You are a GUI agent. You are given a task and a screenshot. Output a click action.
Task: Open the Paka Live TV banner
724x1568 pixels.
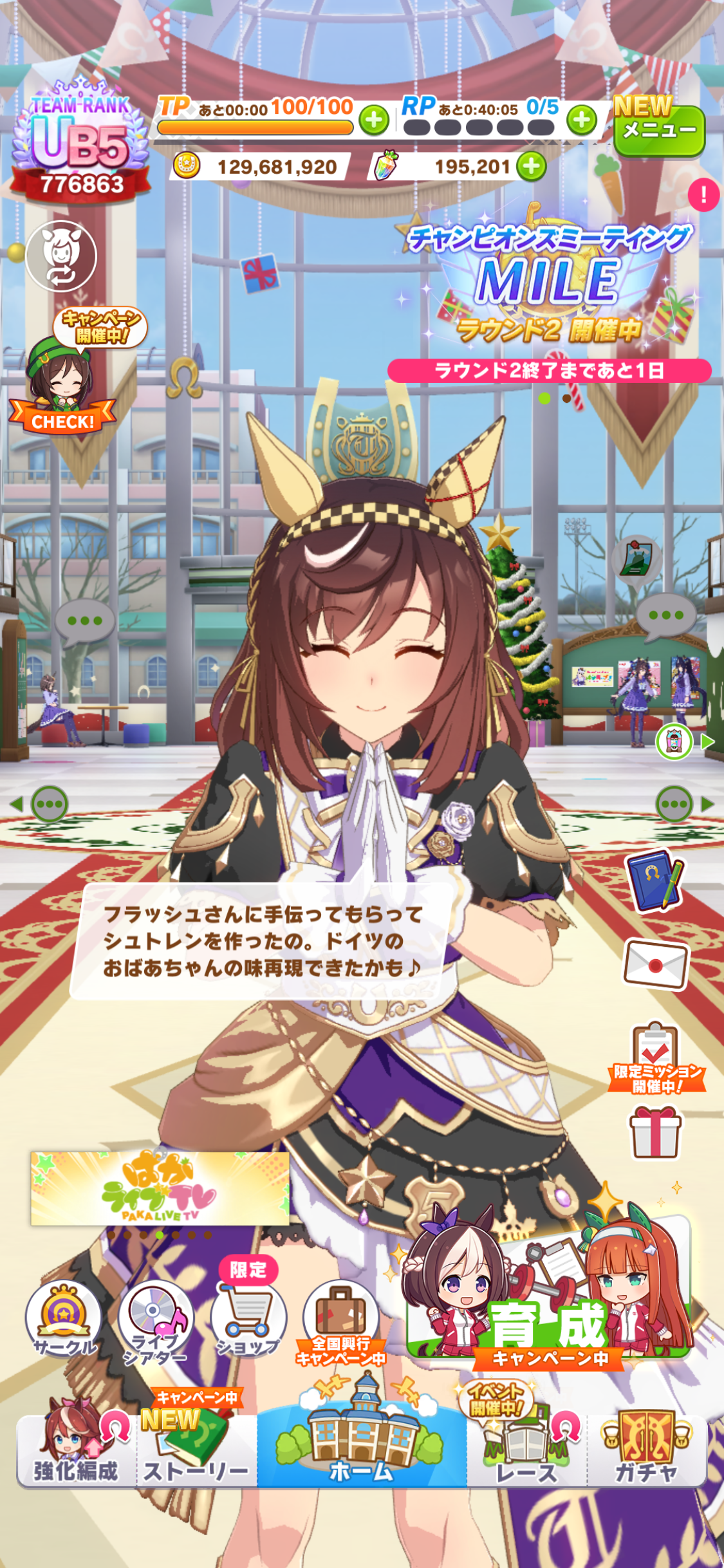pos(160,1188)
